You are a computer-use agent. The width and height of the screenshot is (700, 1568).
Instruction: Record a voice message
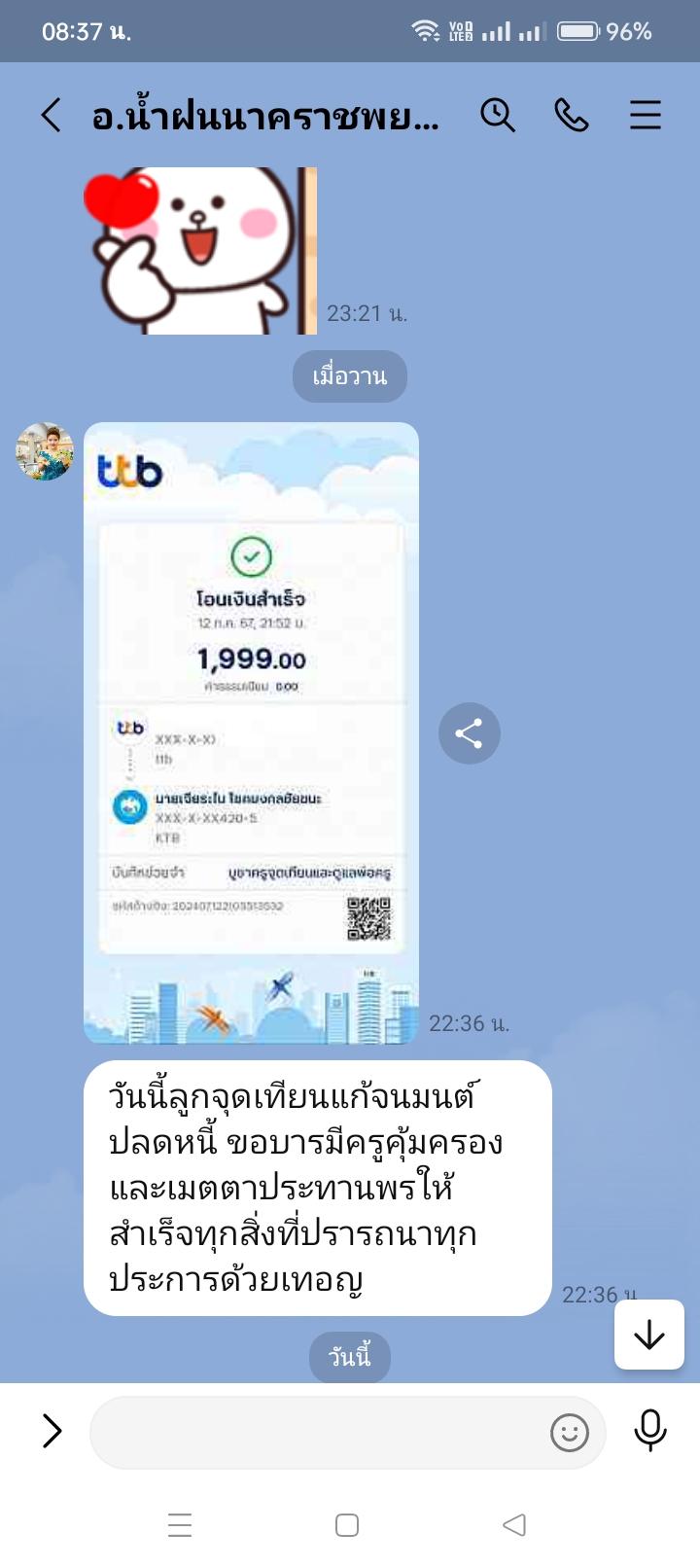pos(649,1431)
